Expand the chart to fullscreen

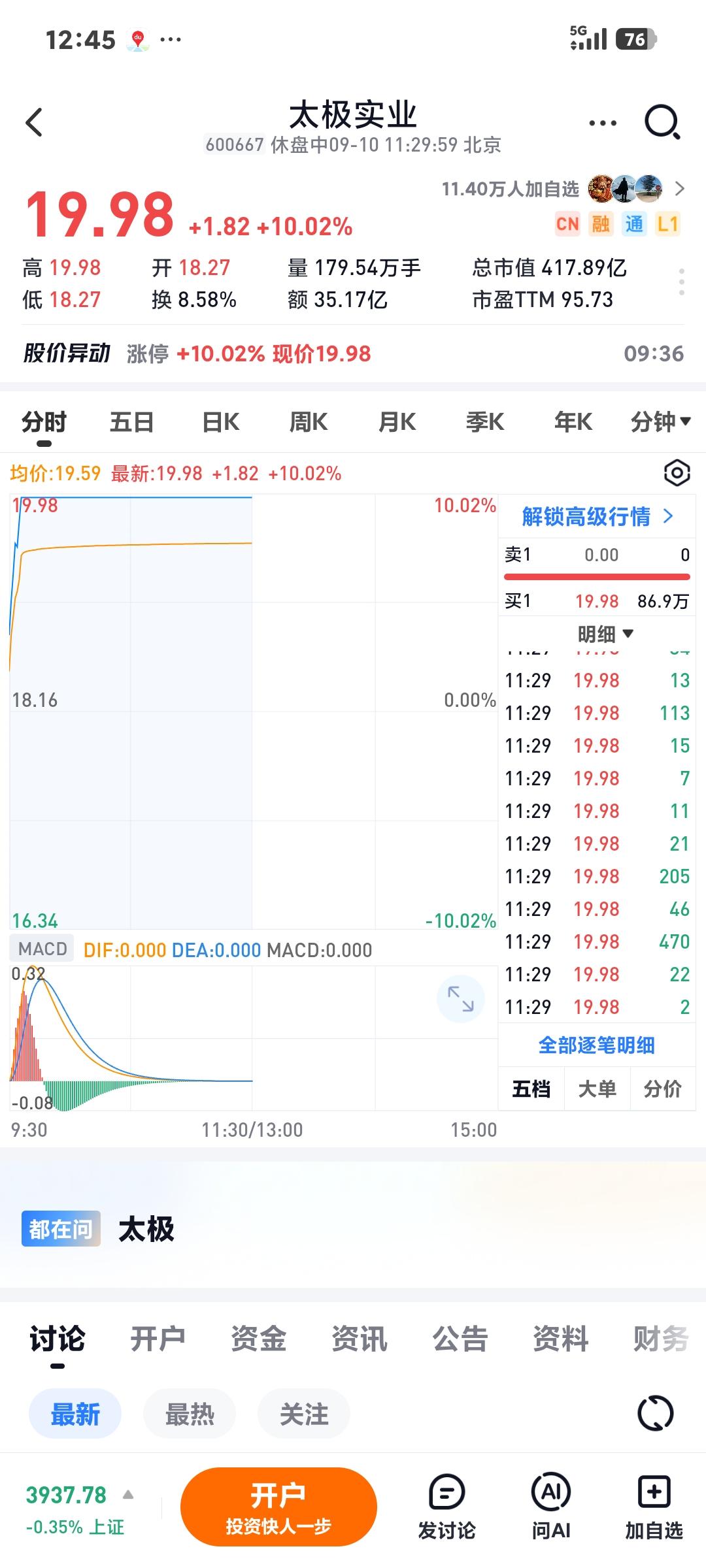pos(460,999)
